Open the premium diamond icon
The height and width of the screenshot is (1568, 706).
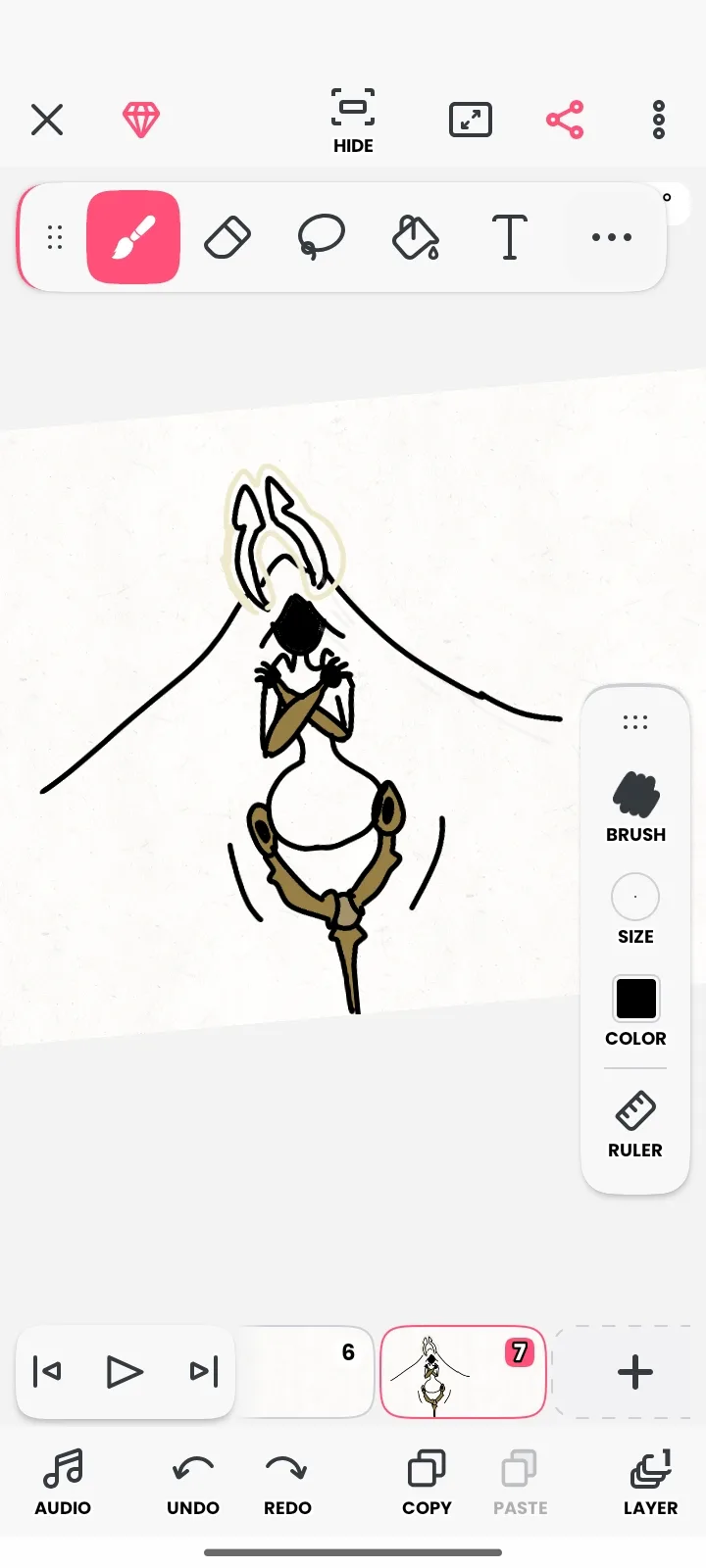141,121
